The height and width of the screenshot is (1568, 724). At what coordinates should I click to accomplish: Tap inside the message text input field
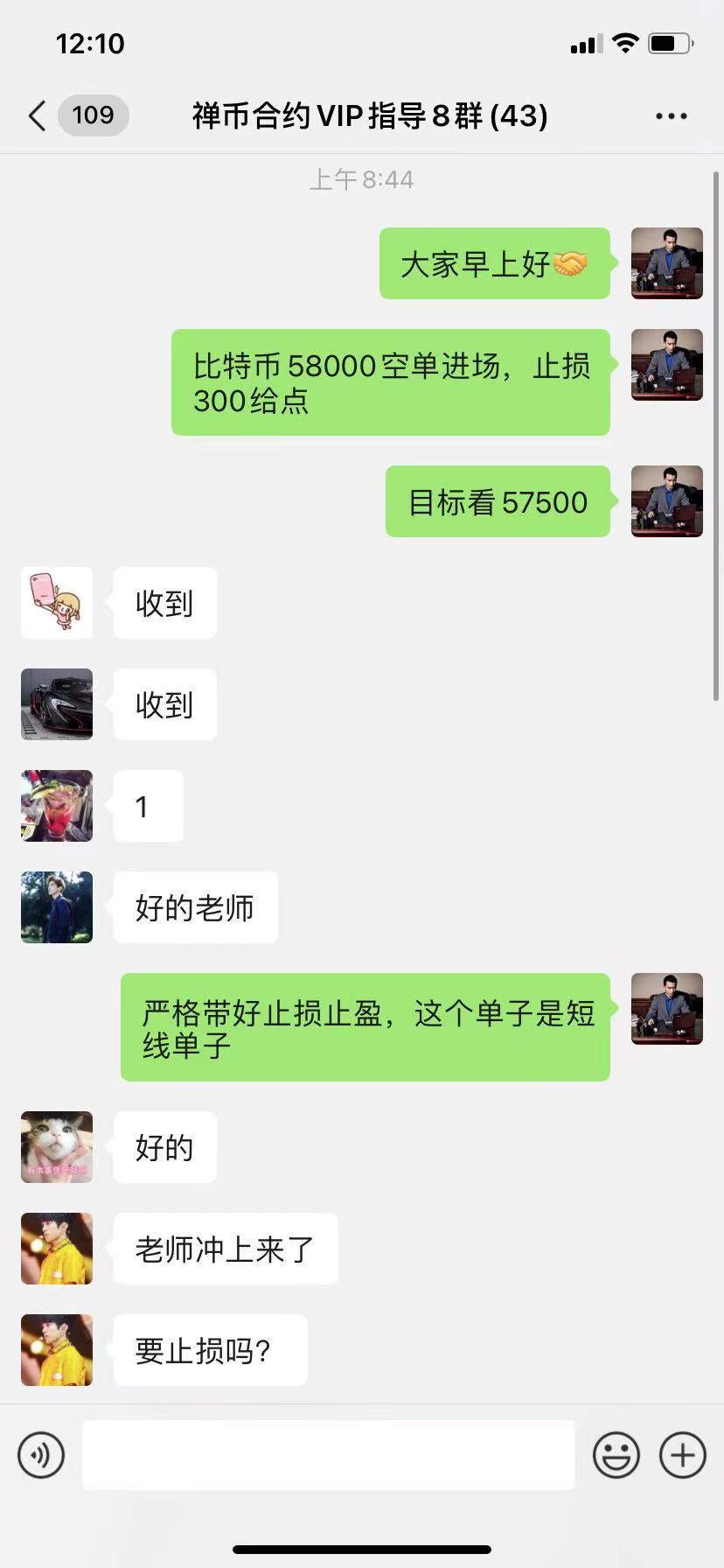(x=328, y=1454)
